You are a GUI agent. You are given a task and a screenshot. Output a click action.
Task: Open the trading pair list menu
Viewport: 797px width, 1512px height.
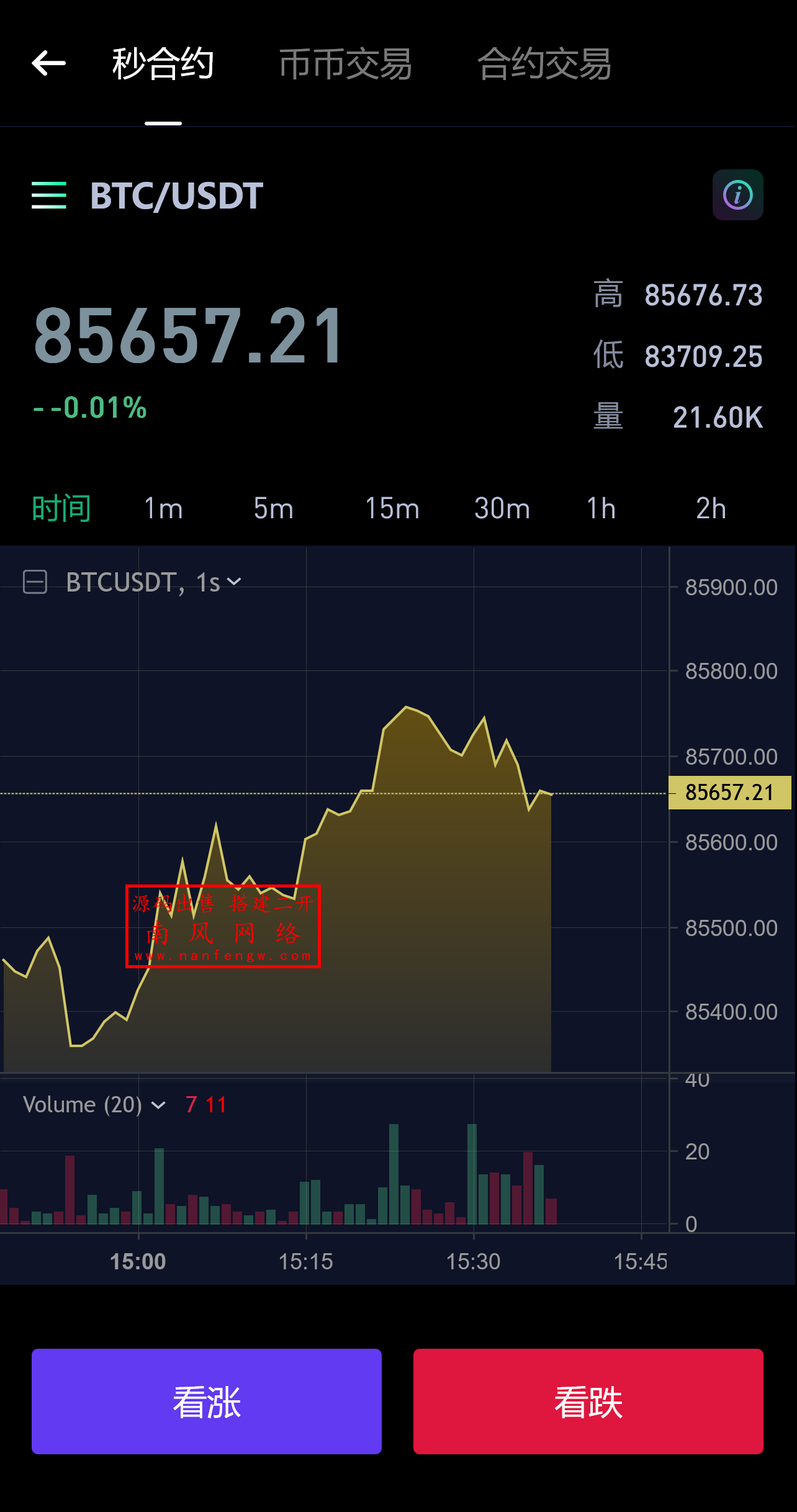(x=49, y=196)
